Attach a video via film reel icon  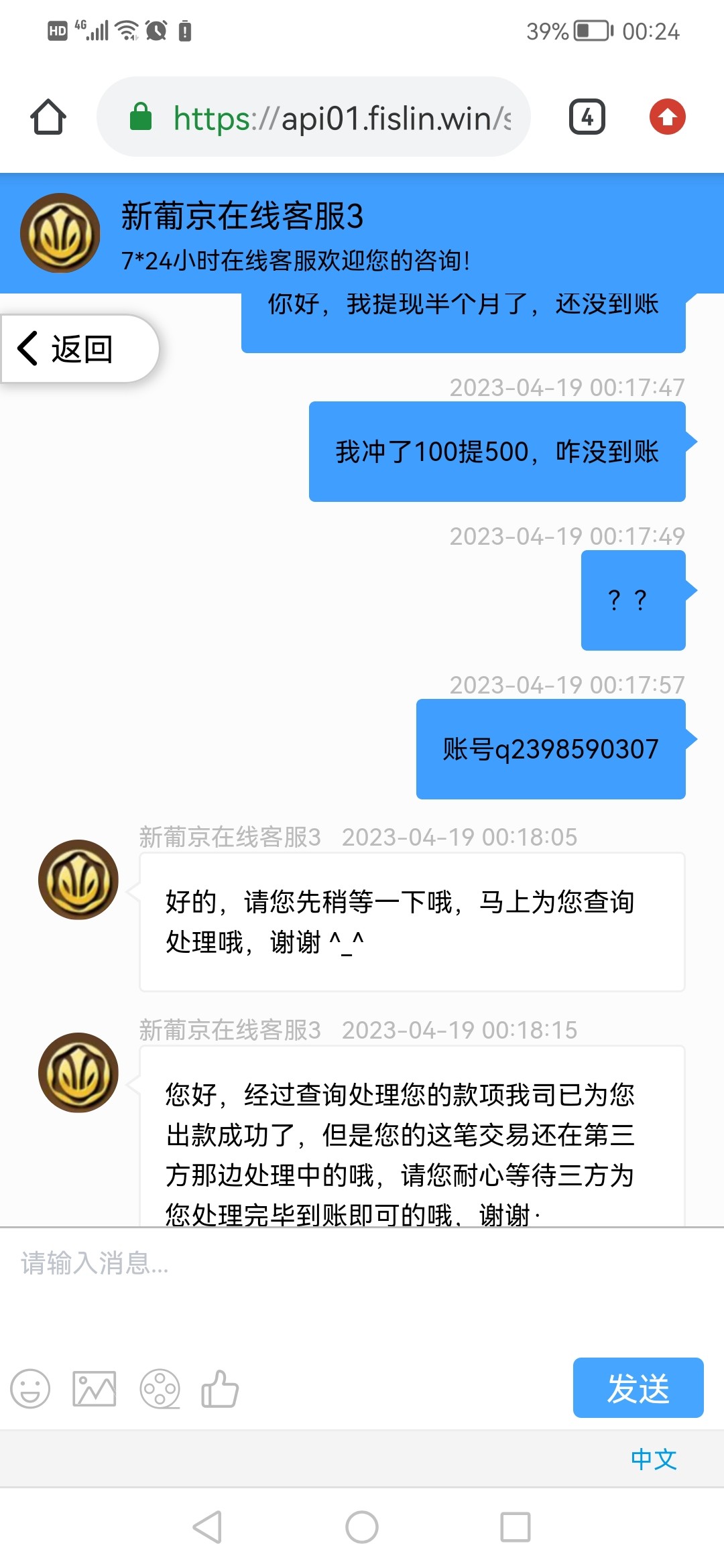[x=160, y=1388]
